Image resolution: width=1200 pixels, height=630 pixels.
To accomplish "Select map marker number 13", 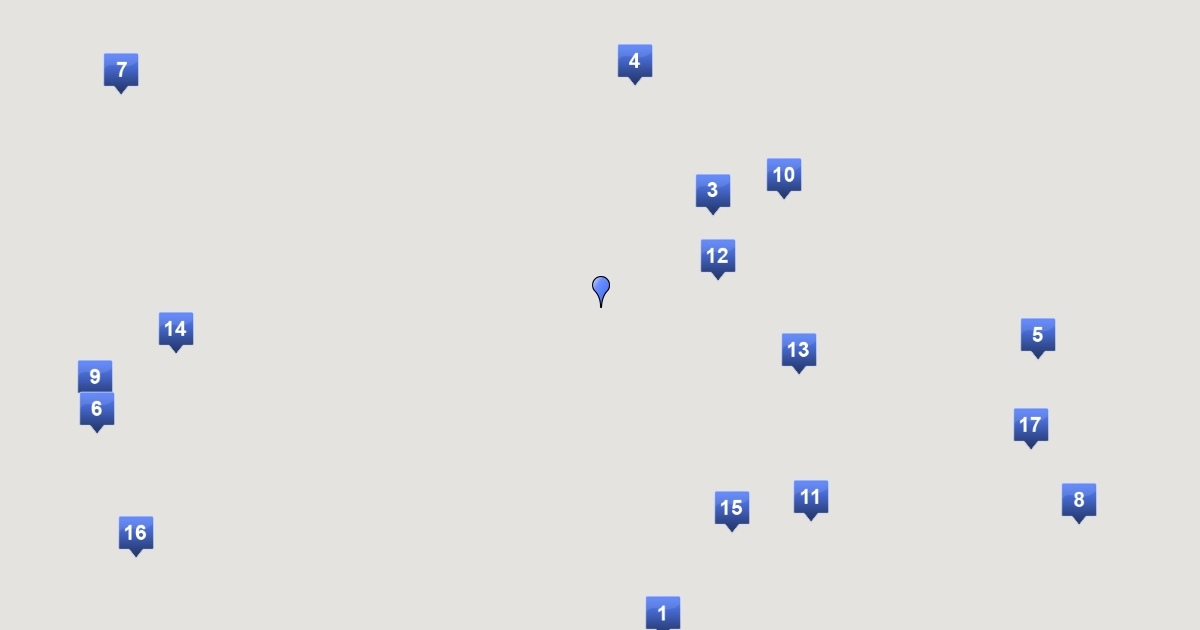I will point(799,351).
